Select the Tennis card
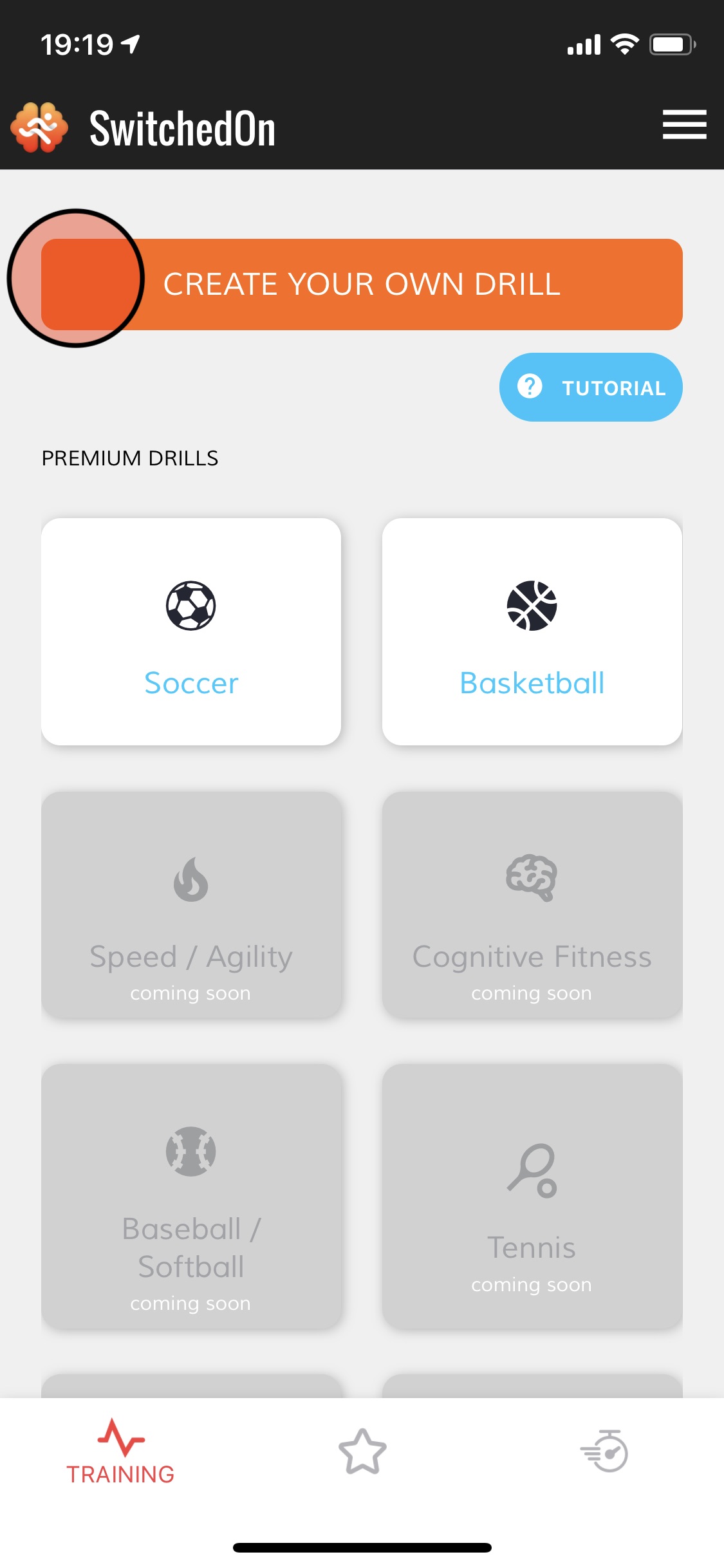This screenshot has height=1568, width=724. pos(532,1196)
